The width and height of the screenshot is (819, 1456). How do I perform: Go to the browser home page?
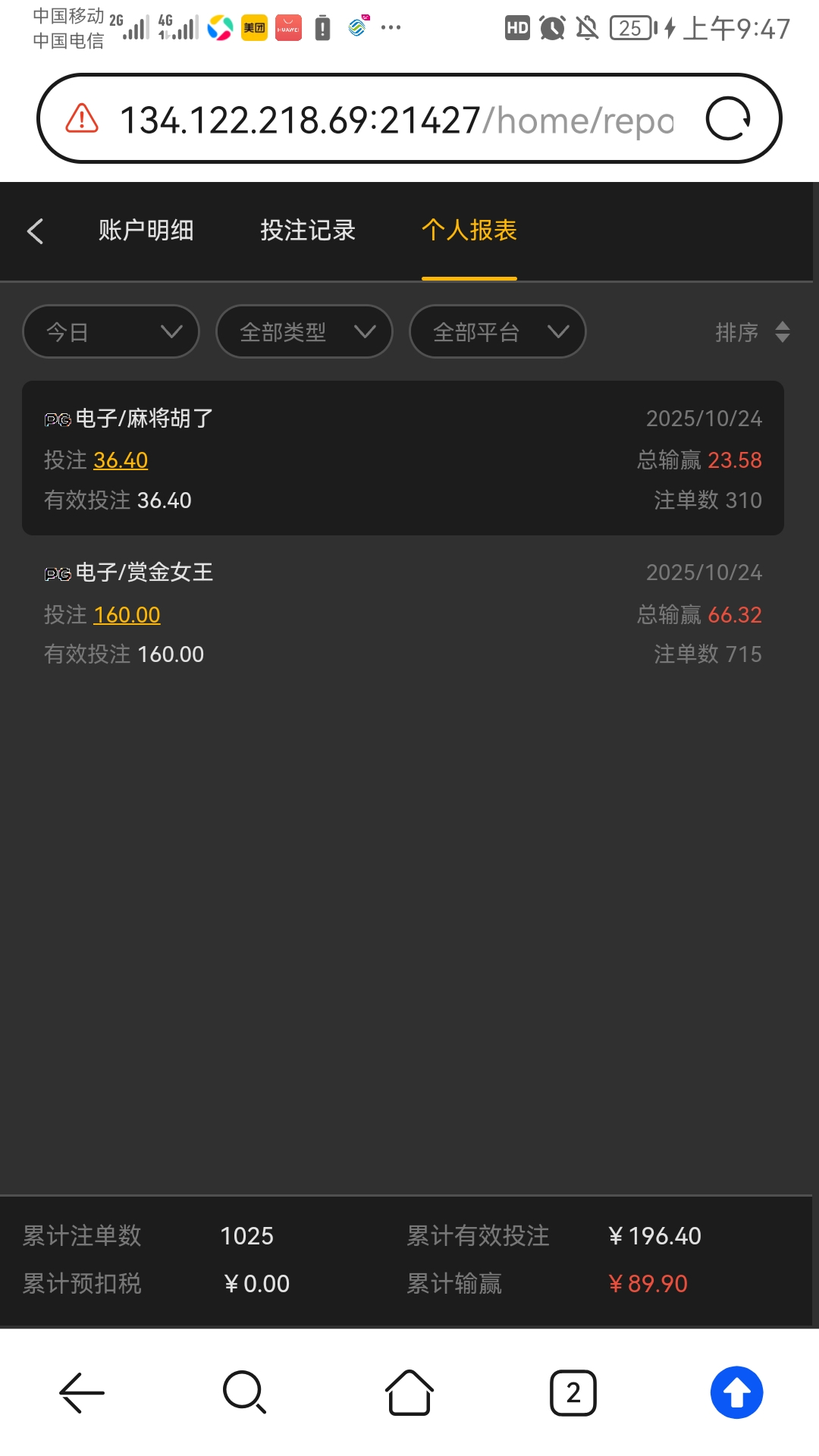click(x=409, y=1392)
